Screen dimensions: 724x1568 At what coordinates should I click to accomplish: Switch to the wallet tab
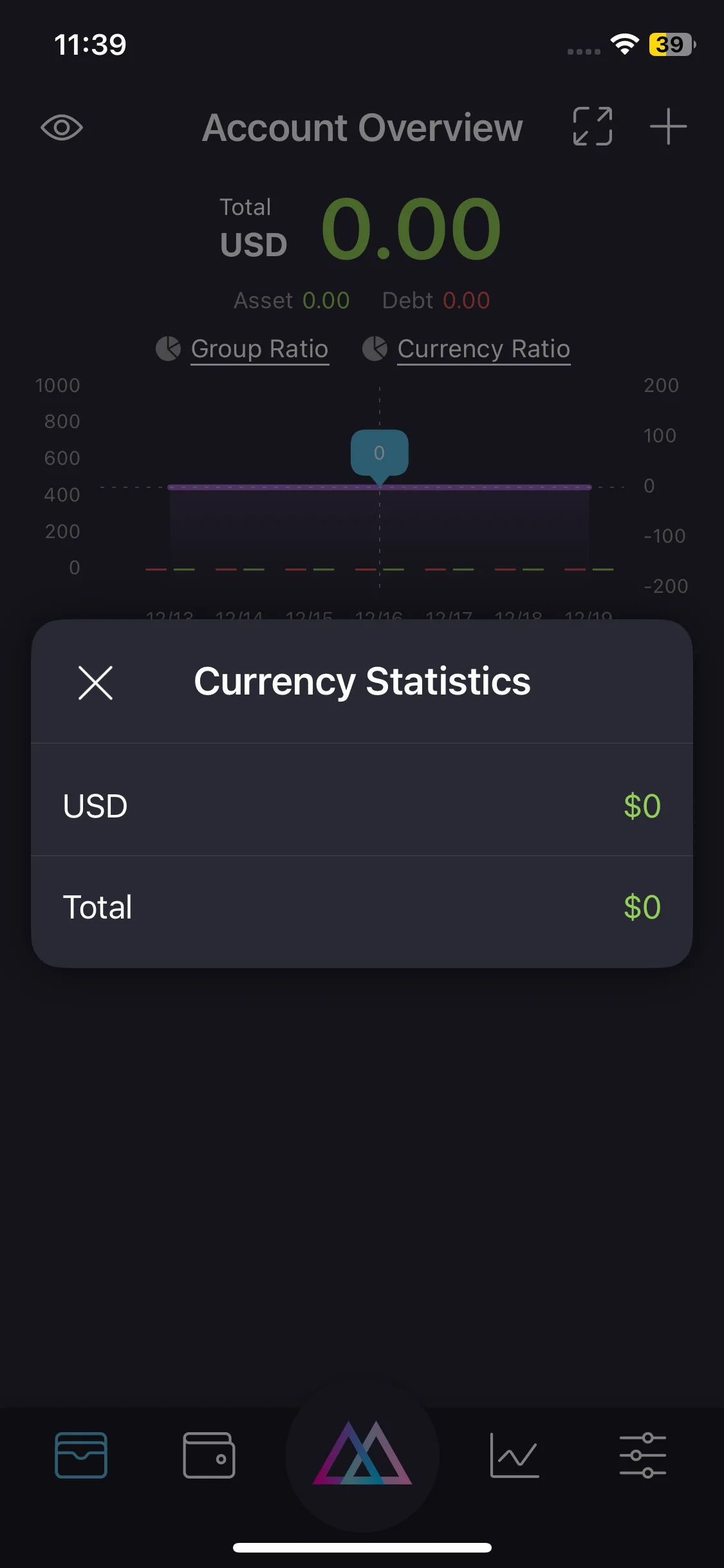pos(209,1455)
